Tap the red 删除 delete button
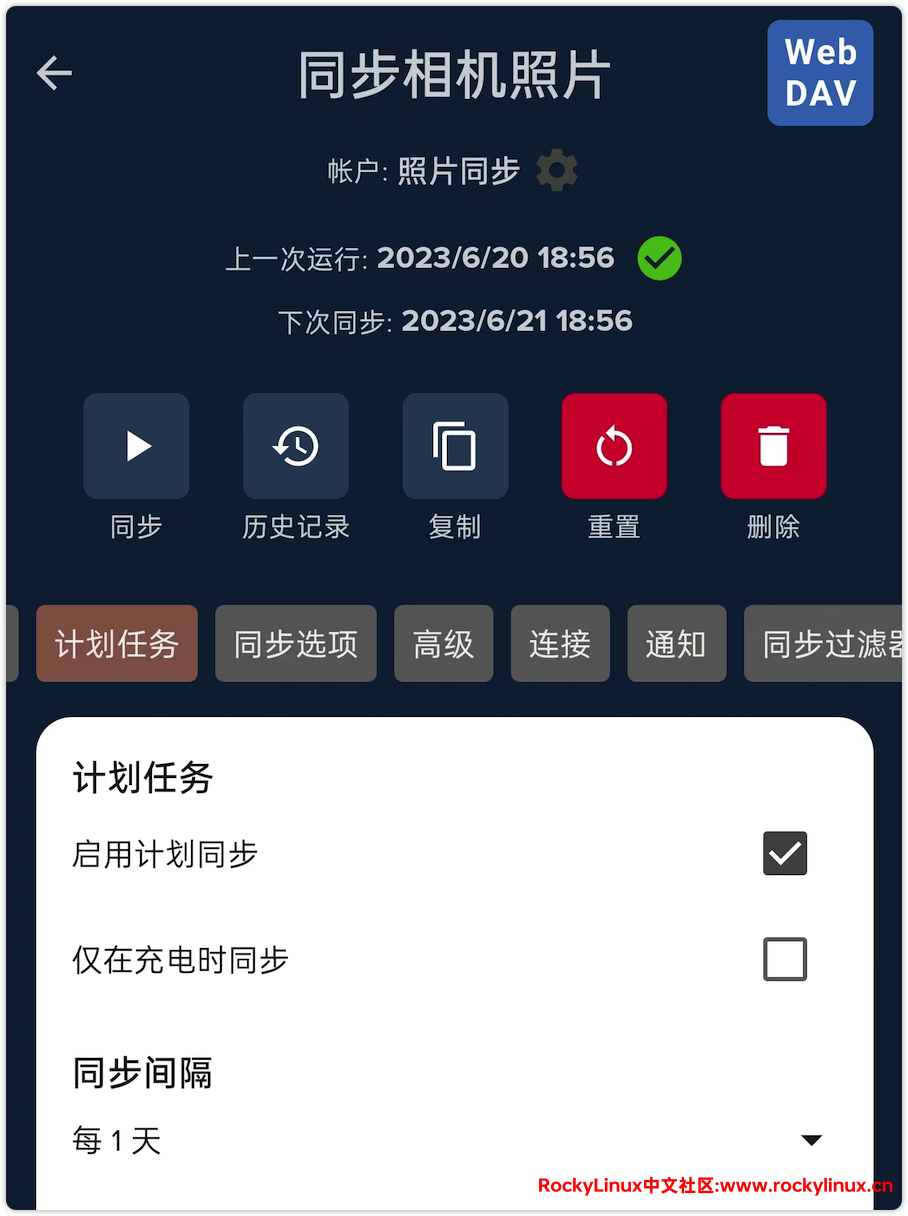Viewport: 908px width, 1216px height. pos(773,446)
